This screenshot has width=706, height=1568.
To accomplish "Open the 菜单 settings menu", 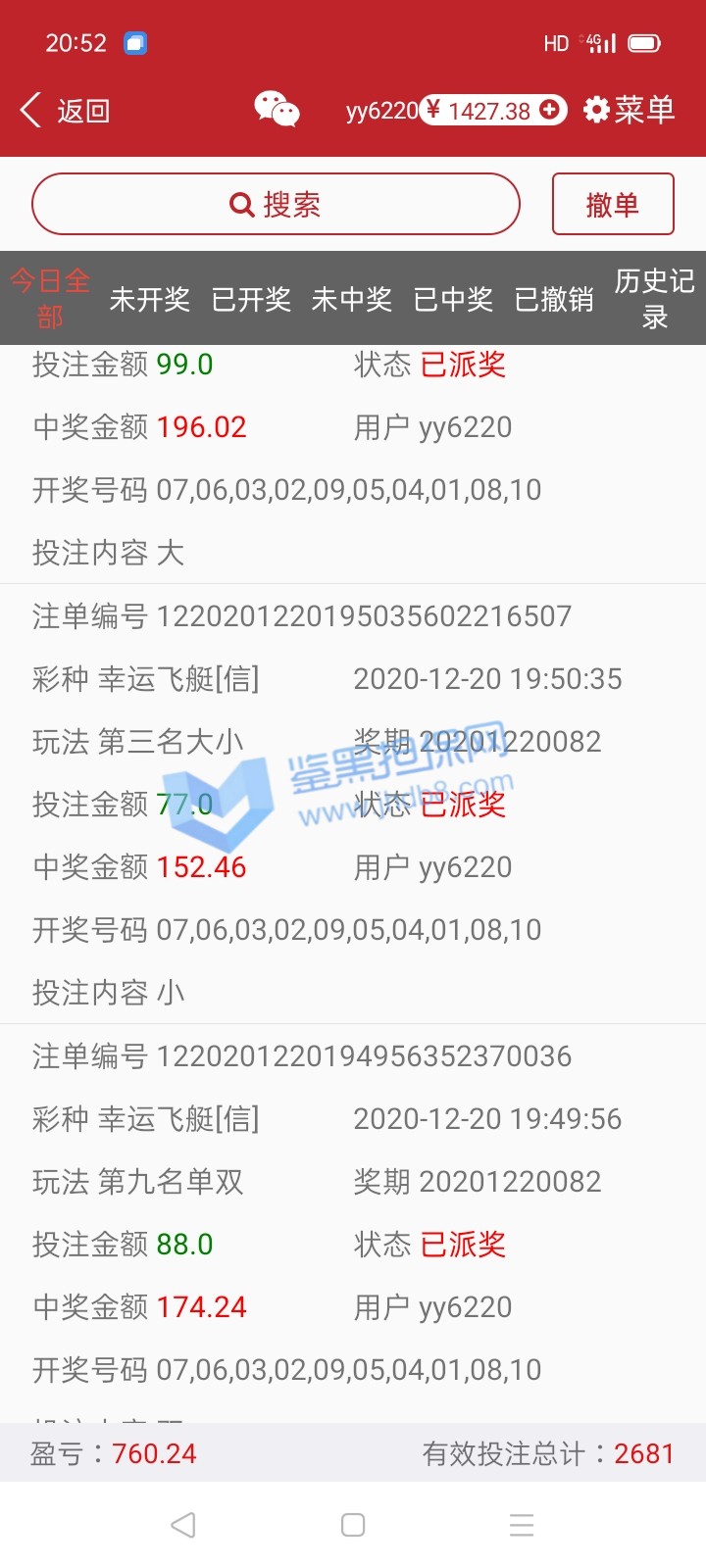I will click(629, 110).
